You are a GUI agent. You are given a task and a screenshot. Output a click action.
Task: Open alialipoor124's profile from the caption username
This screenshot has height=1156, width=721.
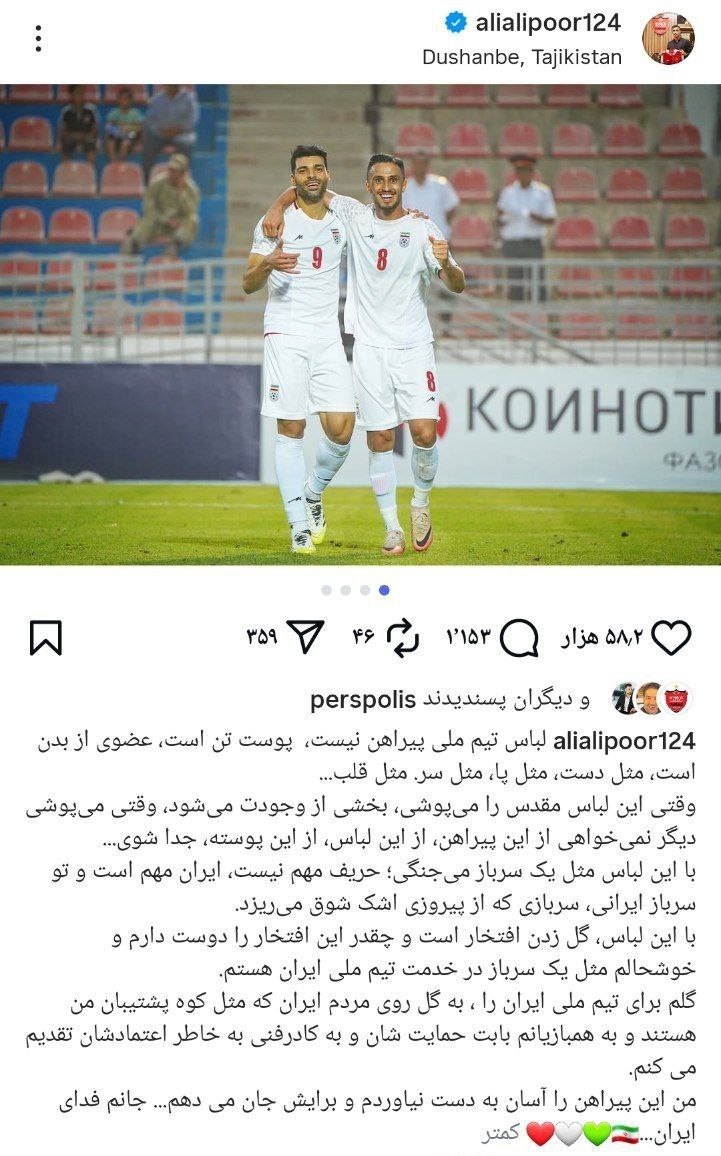[623, 741]
